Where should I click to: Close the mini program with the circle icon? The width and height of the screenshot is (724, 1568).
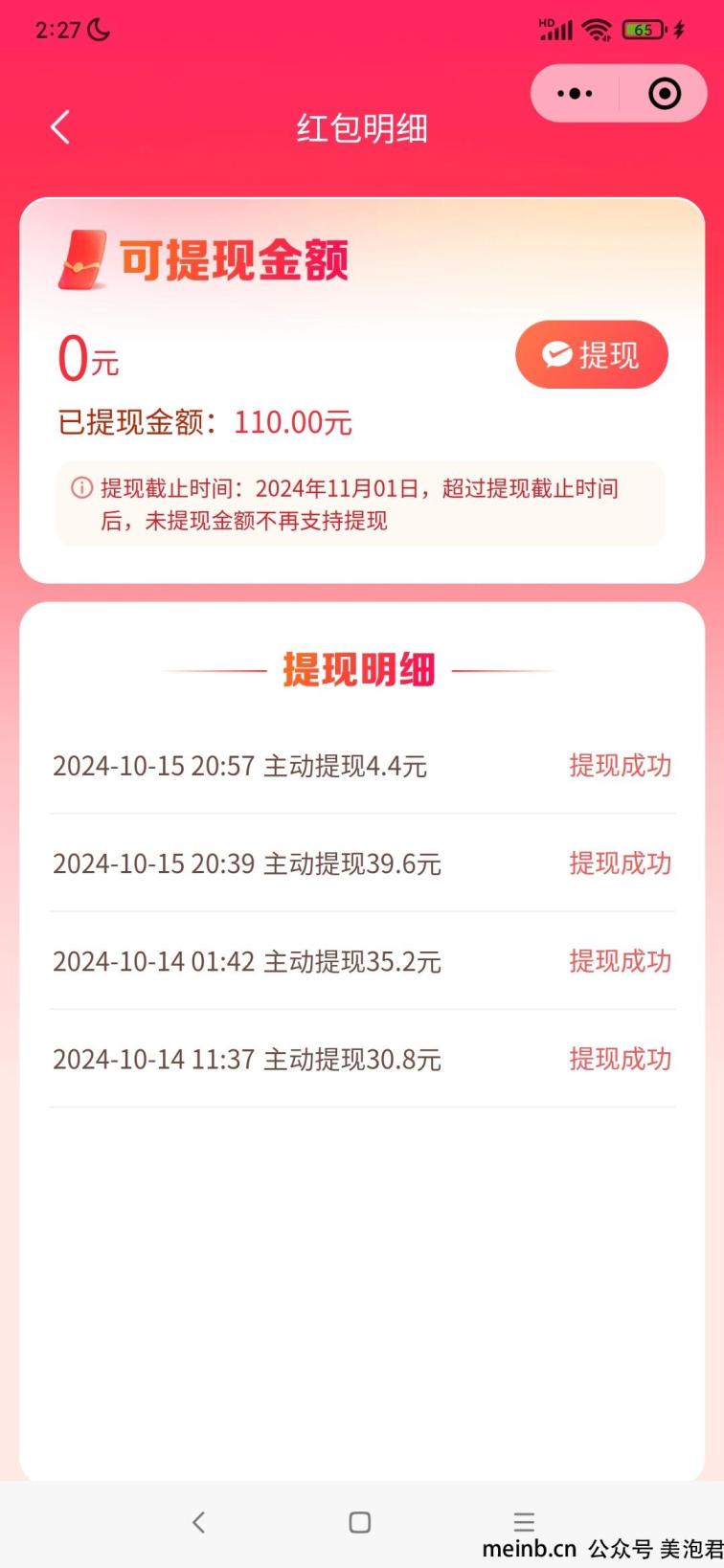coord(664,94)
